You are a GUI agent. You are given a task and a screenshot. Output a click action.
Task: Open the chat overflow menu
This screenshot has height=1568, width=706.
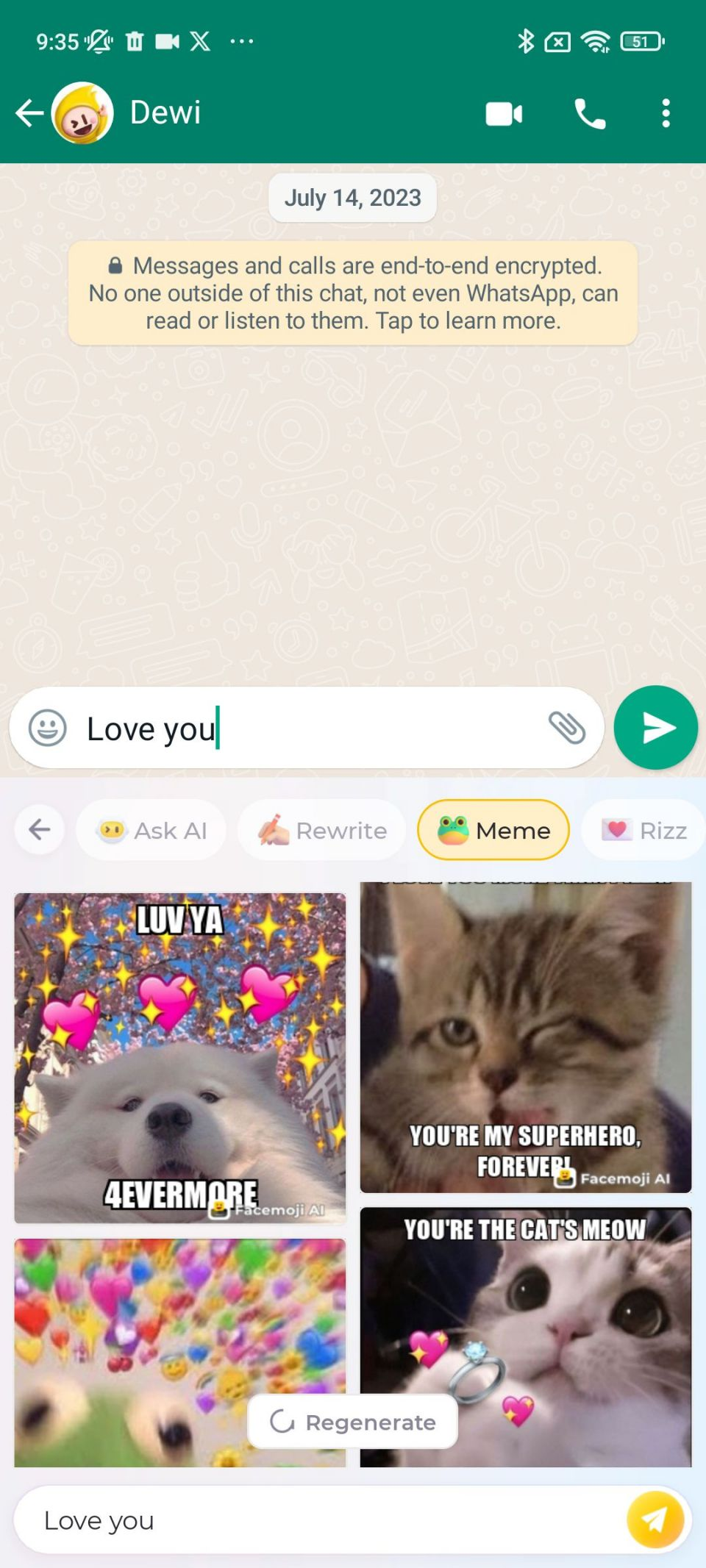[666, 114]
